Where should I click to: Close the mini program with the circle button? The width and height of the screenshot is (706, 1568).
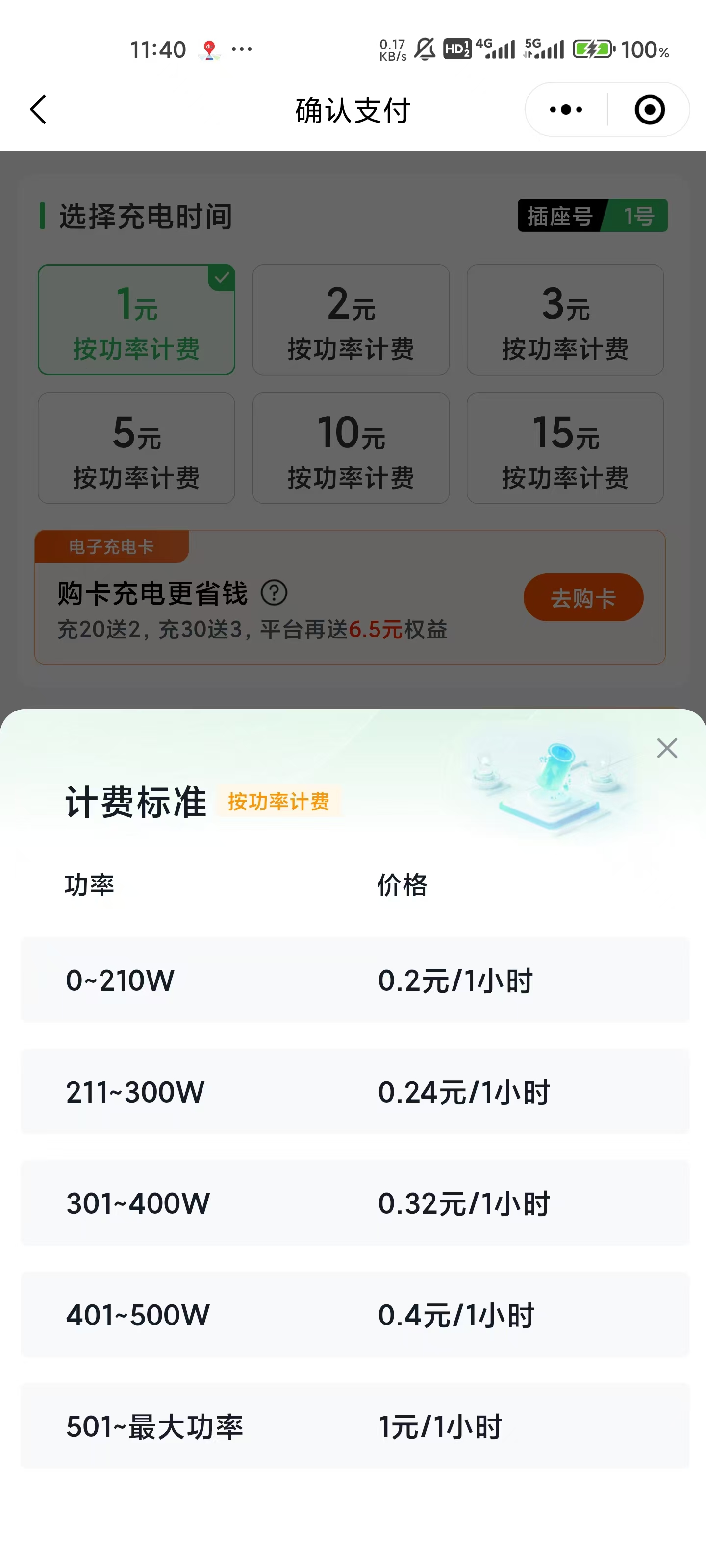649,110
